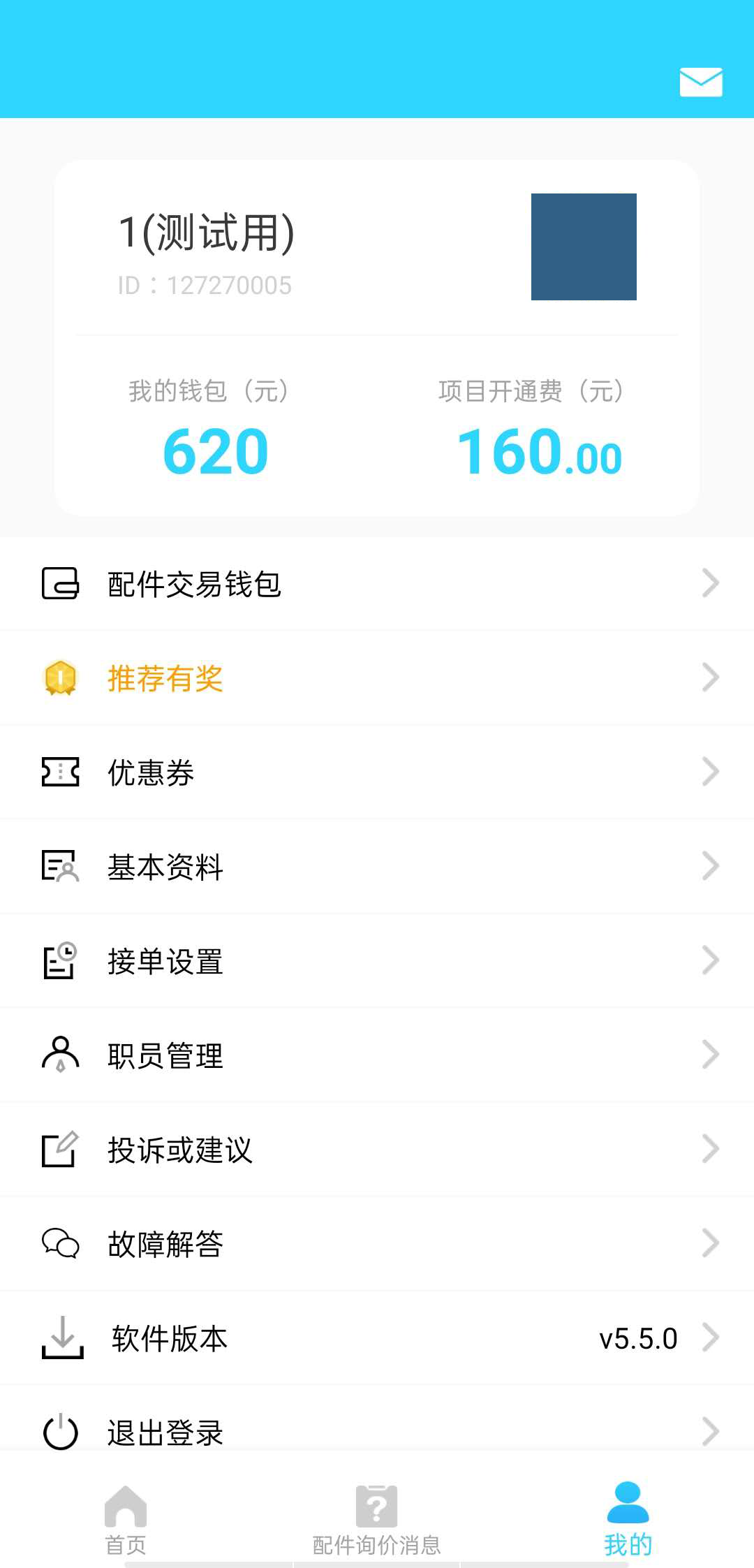Select the 故障解答 chat bubbles icon
The image size is (754, 1568).
59,1243
